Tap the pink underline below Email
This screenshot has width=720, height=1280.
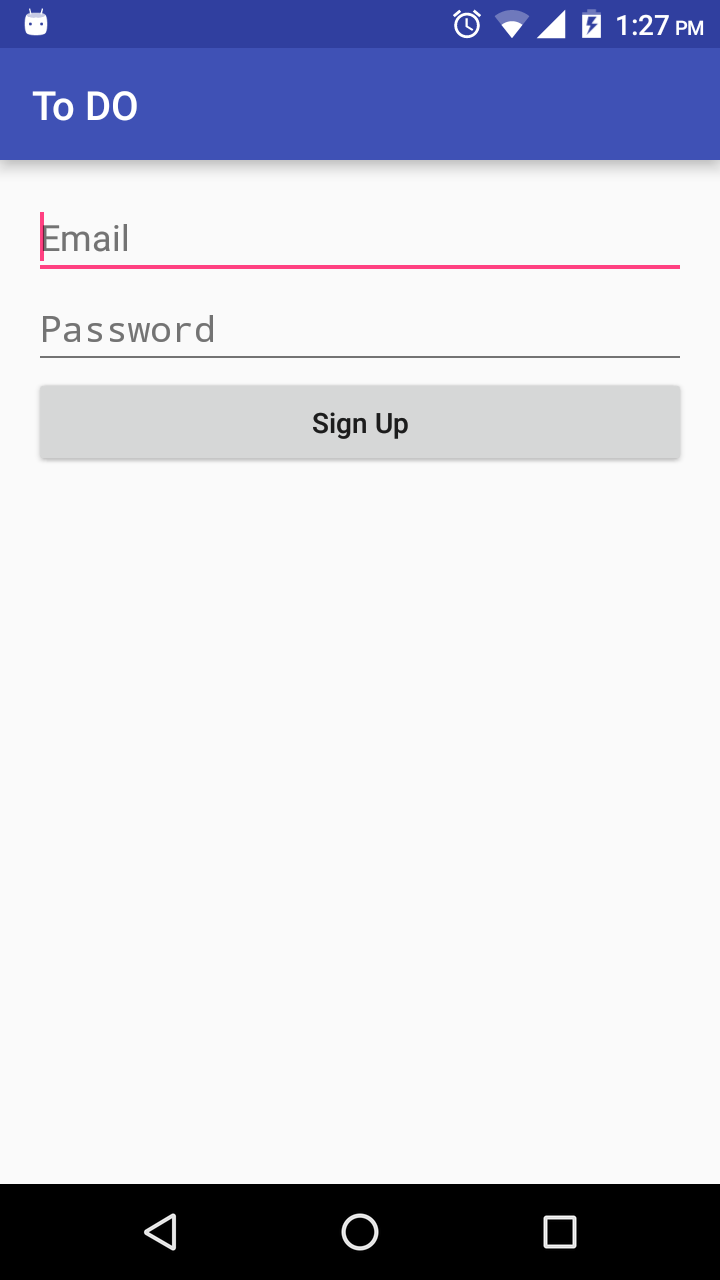pyautogui.click(x=360, y=266)
